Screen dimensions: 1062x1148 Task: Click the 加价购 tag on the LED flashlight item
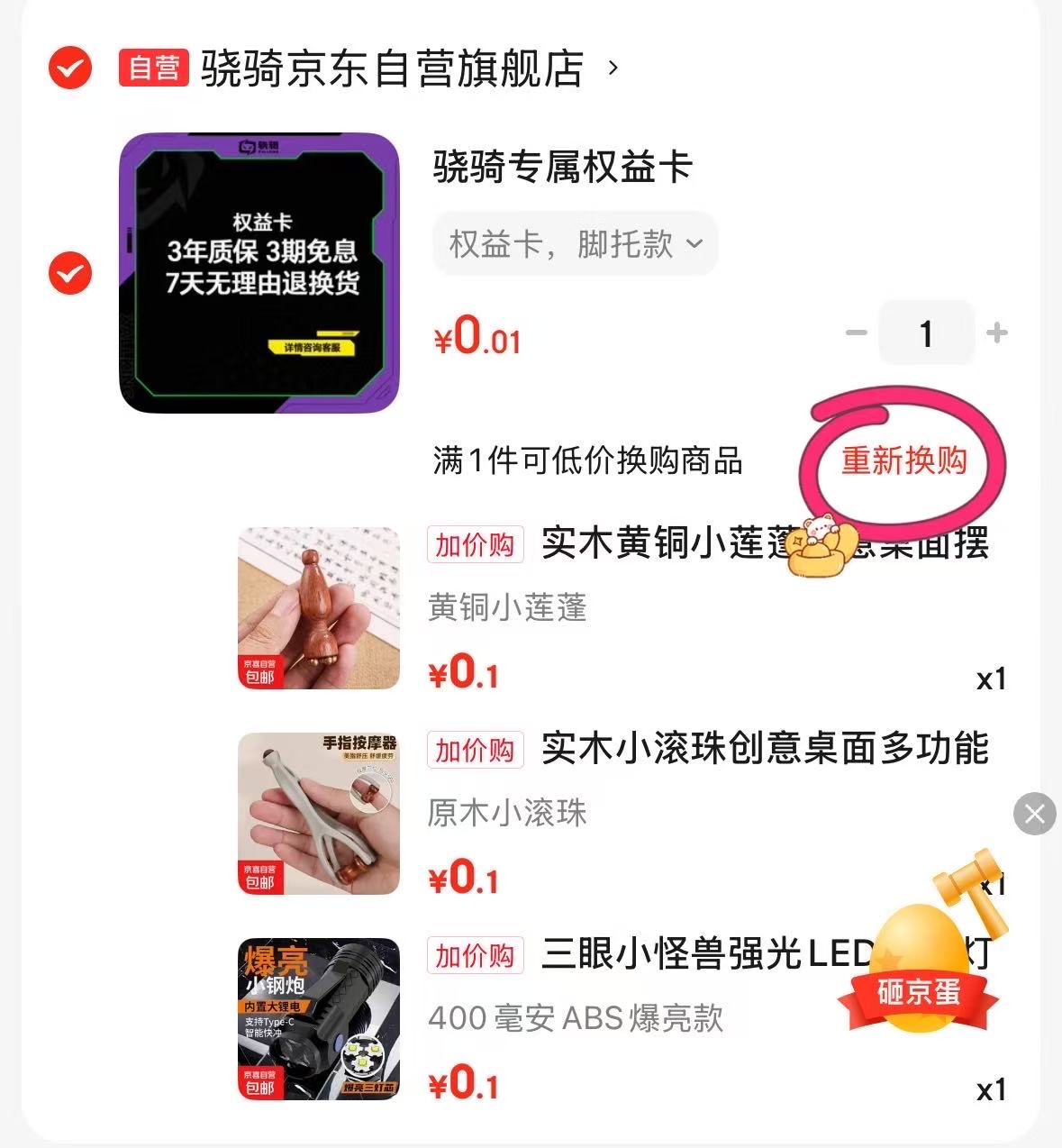coord(475,956)
